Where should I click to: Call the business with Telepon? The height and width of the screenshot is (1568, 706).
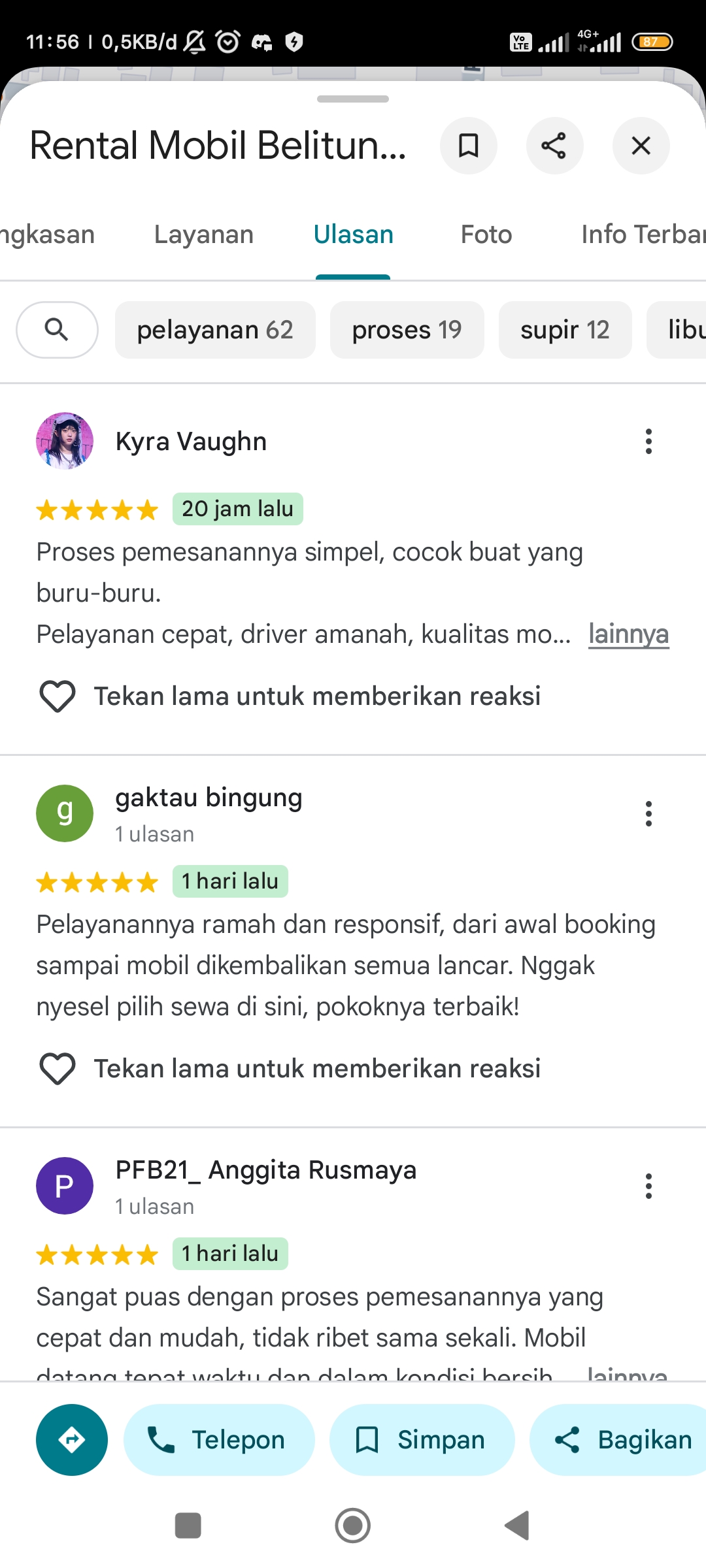pos(219,1440)
